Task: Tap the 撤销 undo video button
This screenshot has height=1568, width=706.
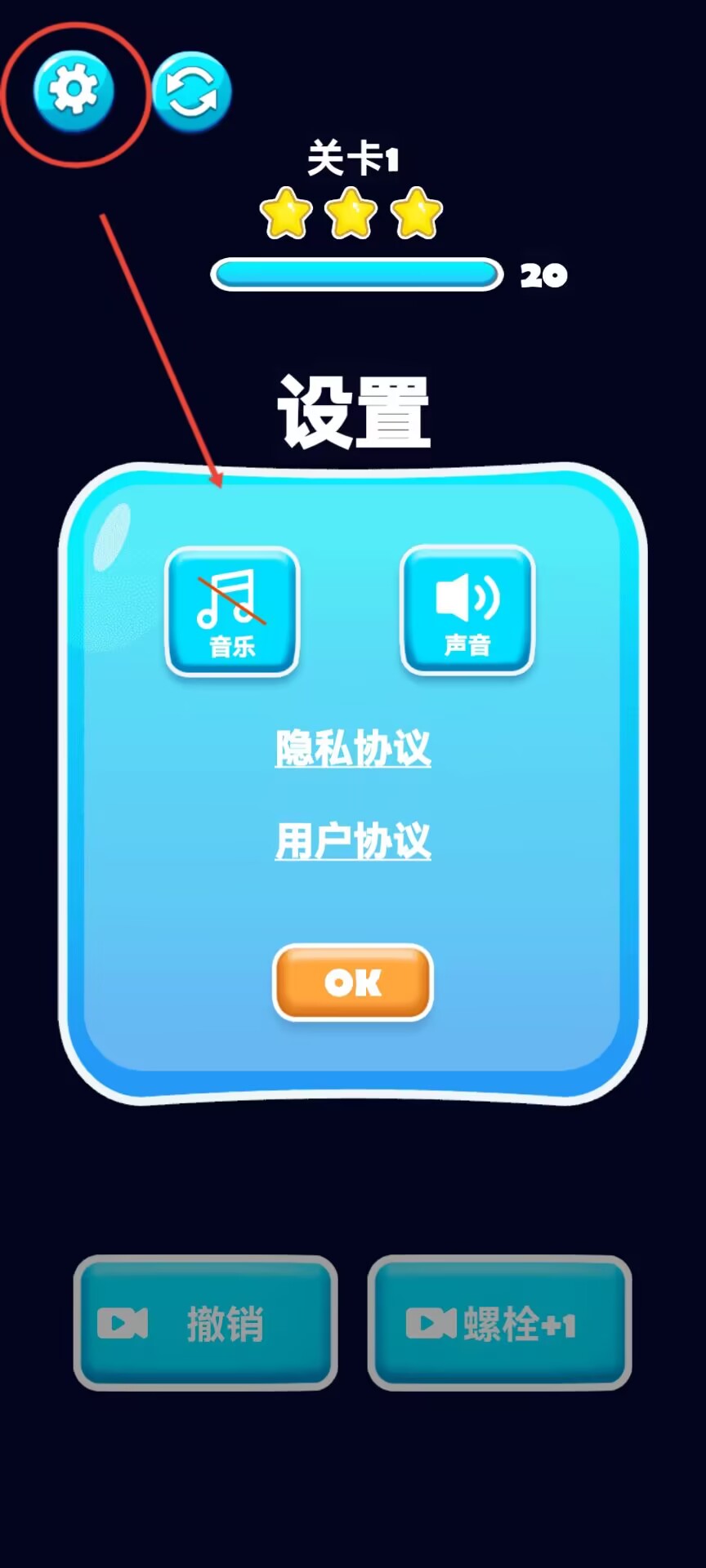Action: (x=205, y=1323)
